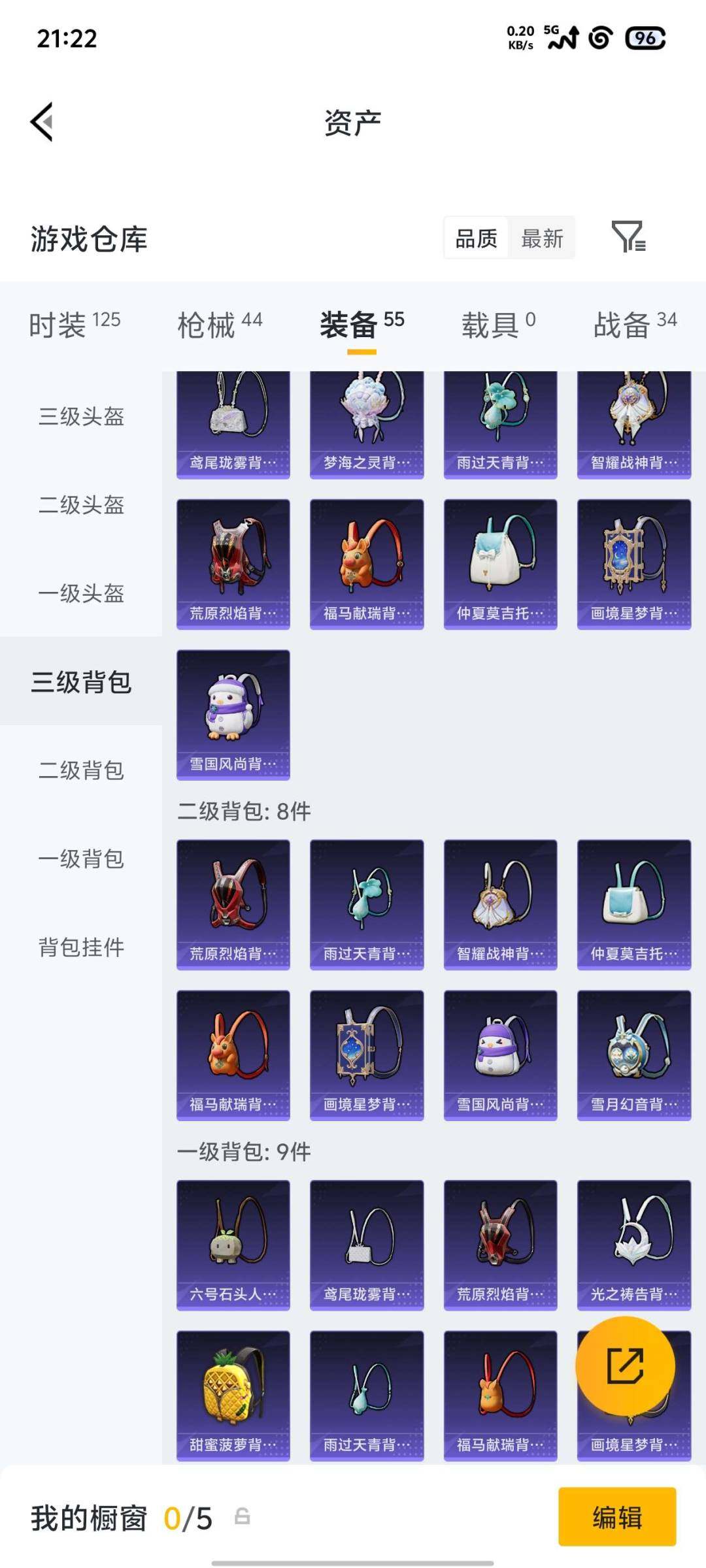Enable sorting by 品质
The image size is (706, 1568).
pyautogui.click(x=476, y=239)
